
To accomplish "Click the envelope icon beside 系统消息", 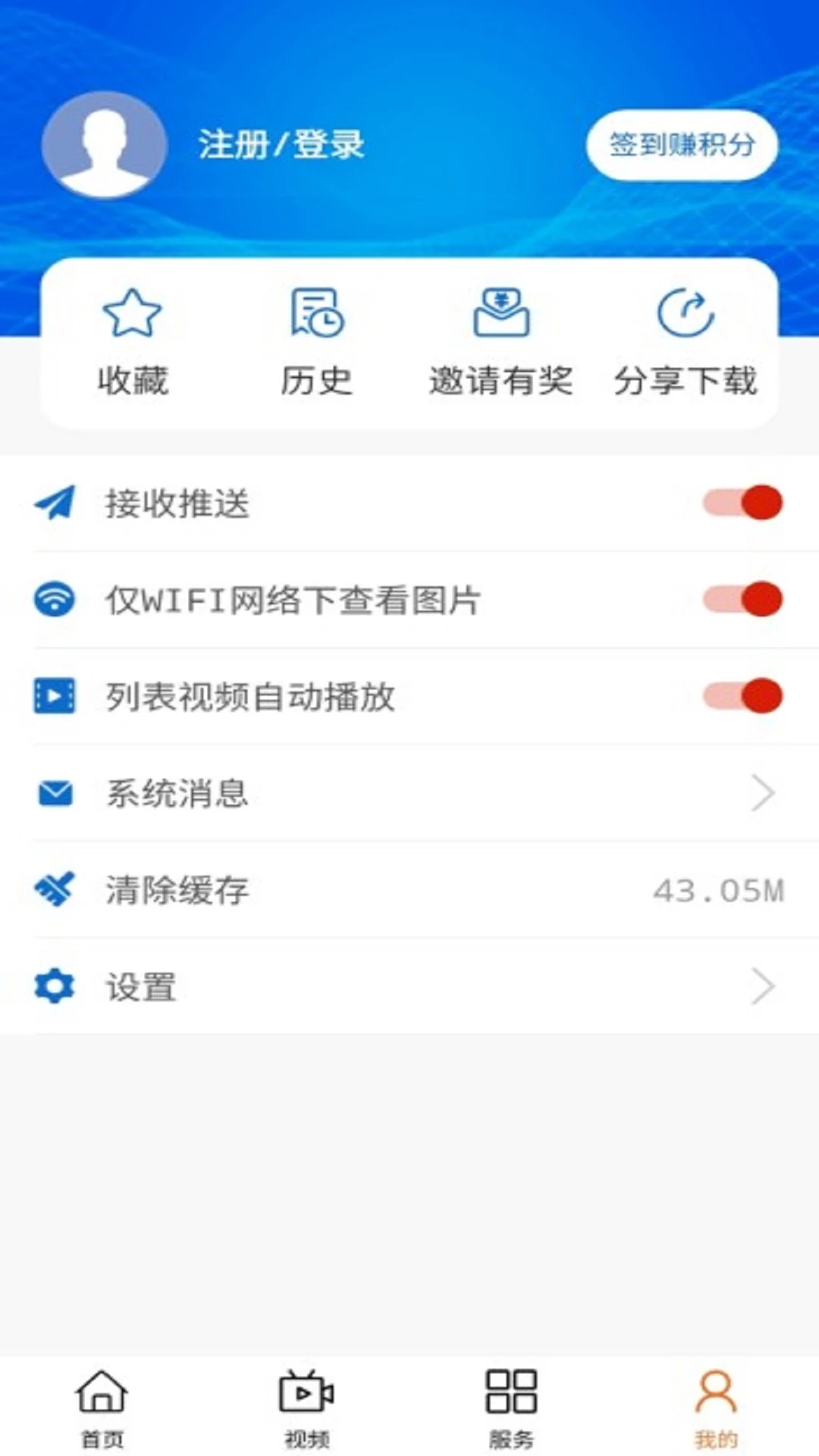I will click(x=54, y=792).
